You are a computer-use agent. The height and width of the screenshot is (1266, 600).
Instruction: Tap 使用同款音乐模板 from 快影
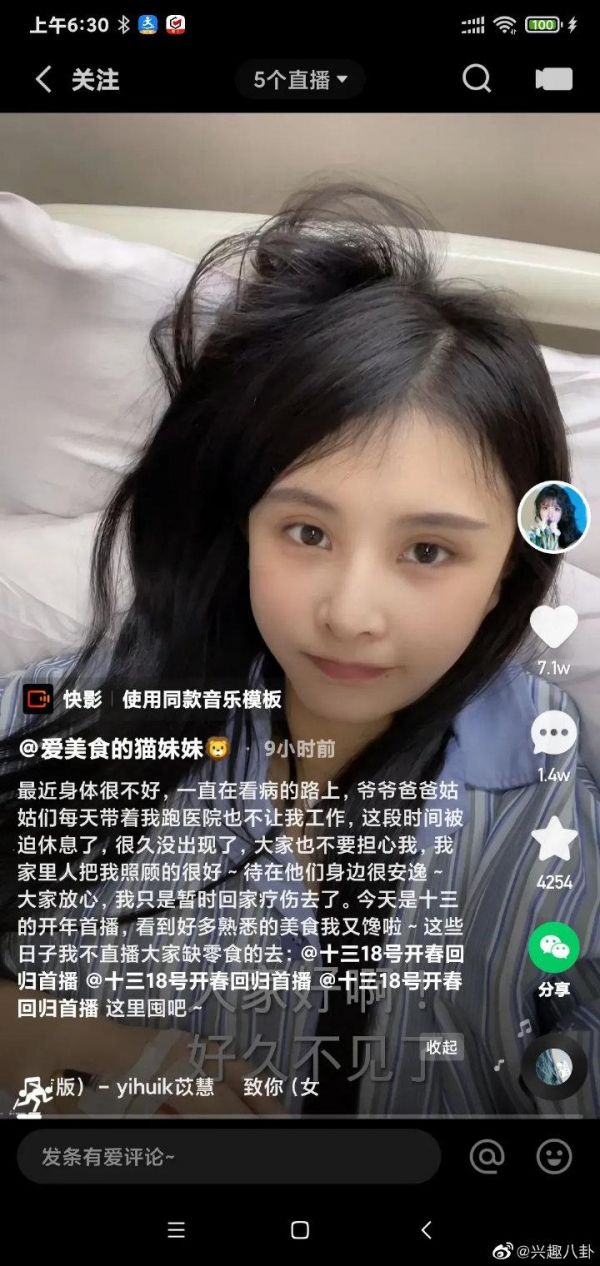point(202,699)
